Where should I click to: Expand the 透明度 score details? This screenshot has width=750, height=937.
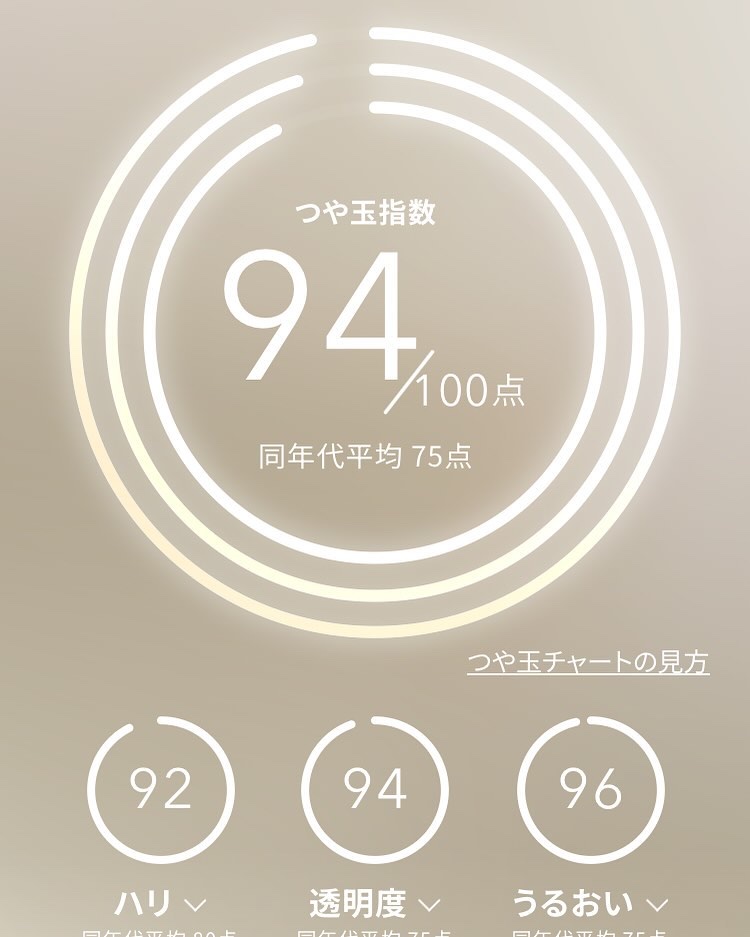click(x=428, y=905)
